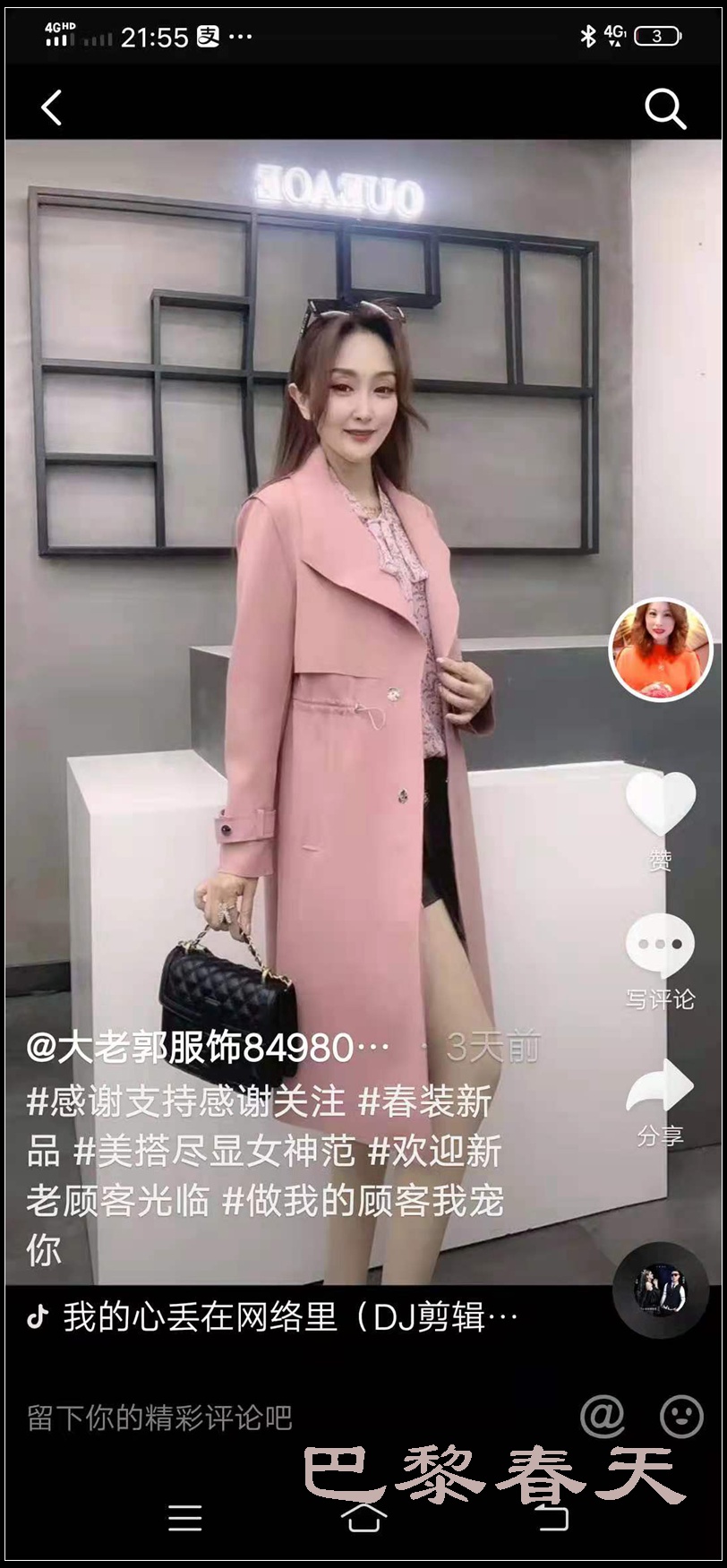Mention someone with the @ icon

603,1416
